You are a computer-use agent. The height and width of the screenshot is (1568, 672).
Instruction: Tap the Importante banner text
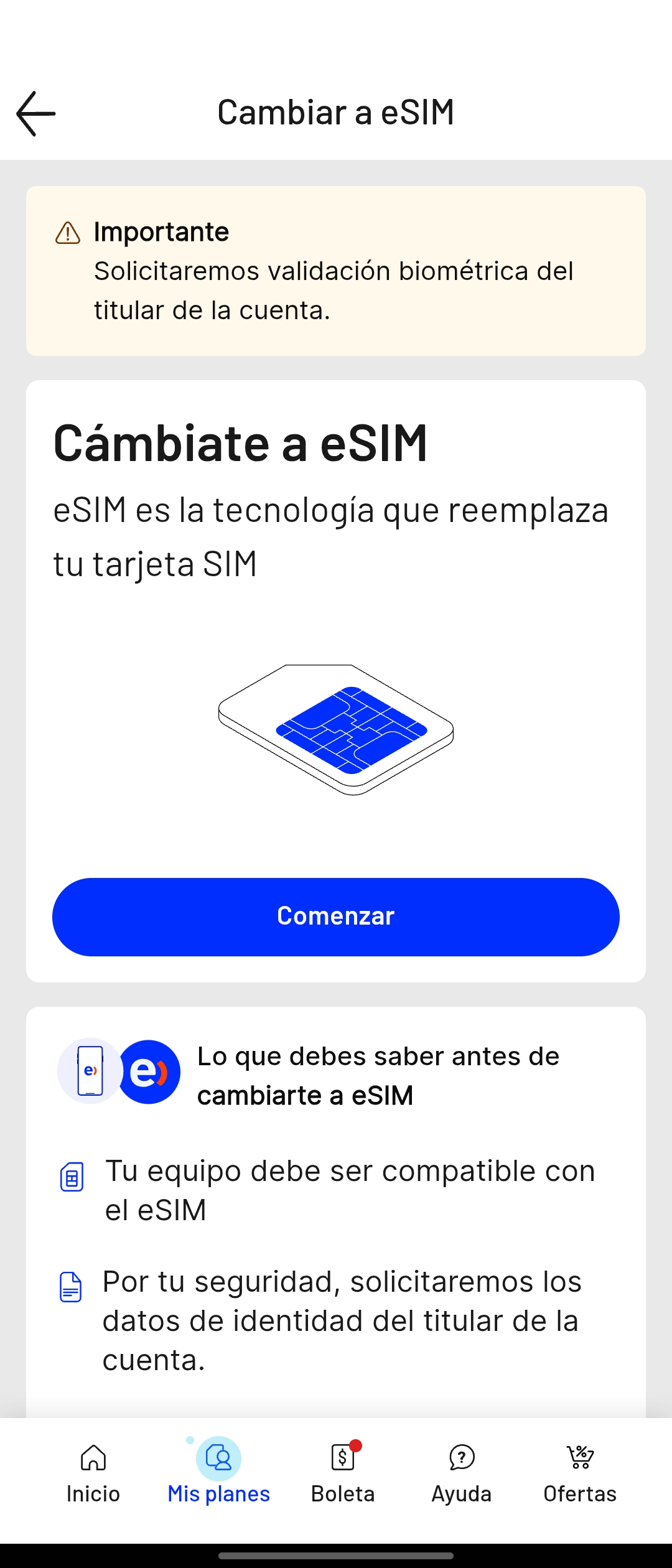point(334,288)
